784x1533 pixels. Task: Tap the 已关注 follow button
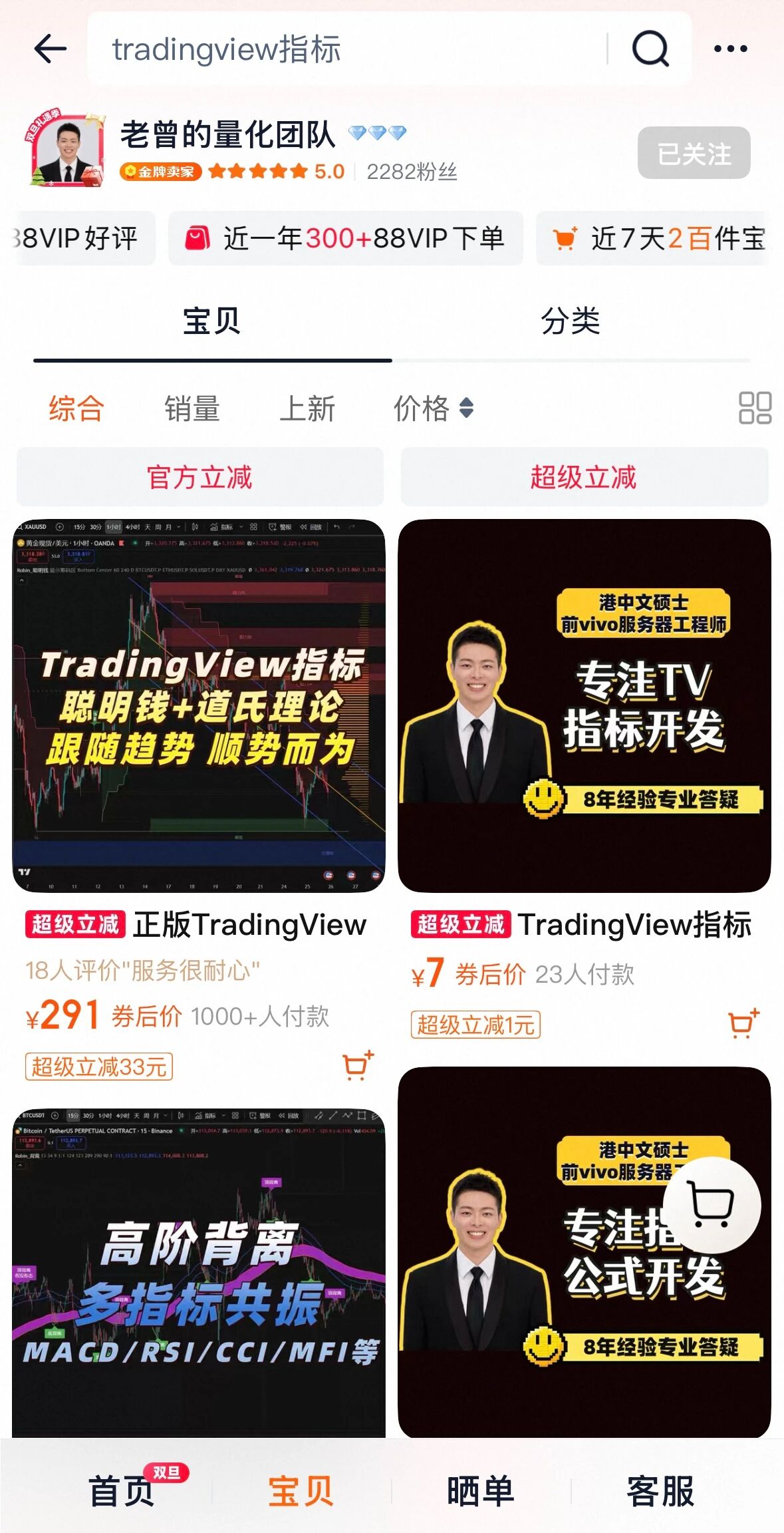694,153
